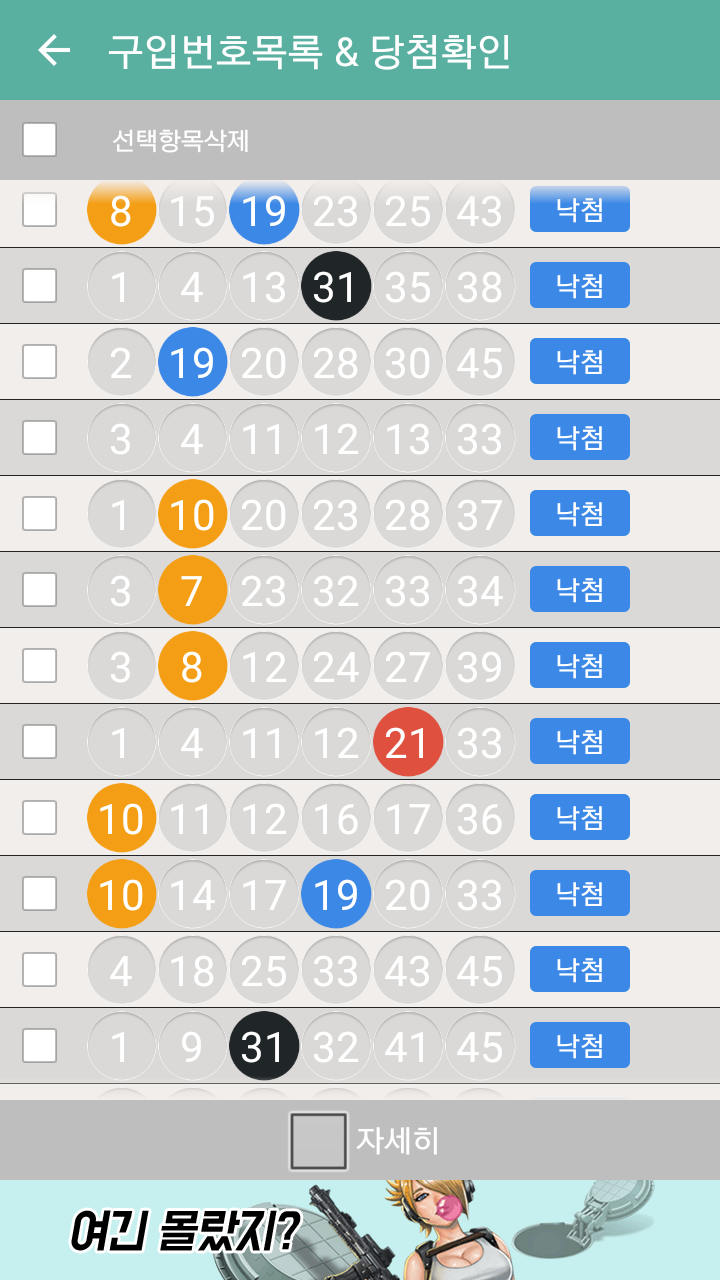Select the row 3, 8, 12, 24, 27, 39
The image size is (720, 1280).
(x=40, y=666)
